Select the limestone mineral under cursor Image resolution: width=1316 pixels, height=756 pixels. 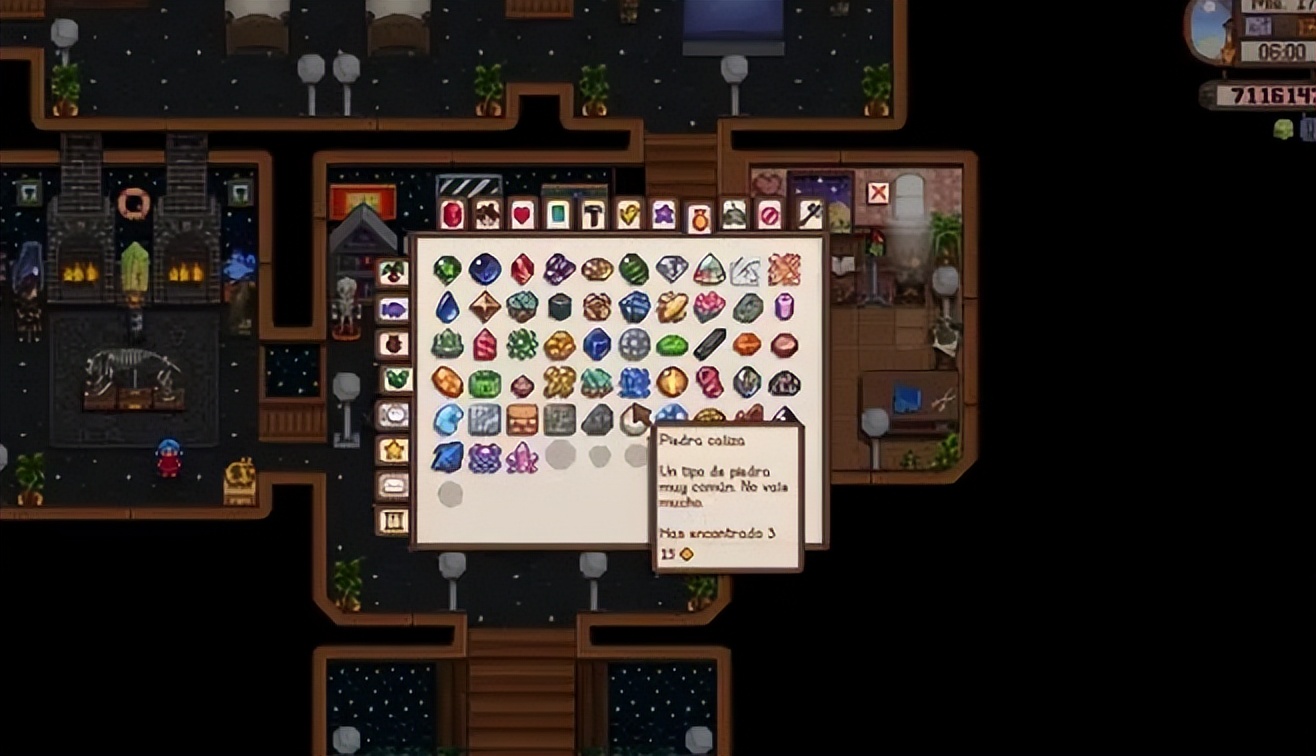click(x=634, y=419)
